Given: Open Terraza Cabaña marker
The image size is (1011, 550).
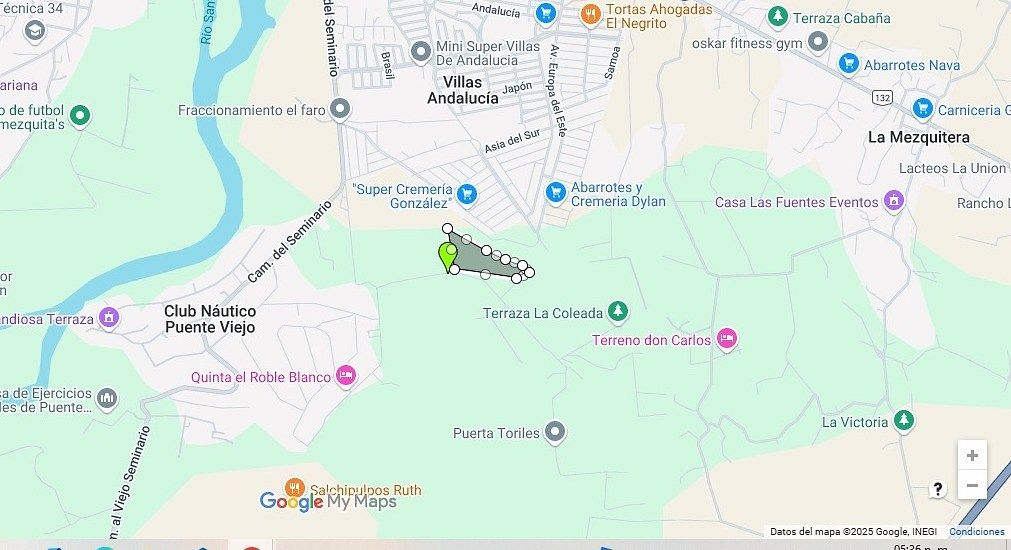Looking at the screenshot, I should pos(777,17).
